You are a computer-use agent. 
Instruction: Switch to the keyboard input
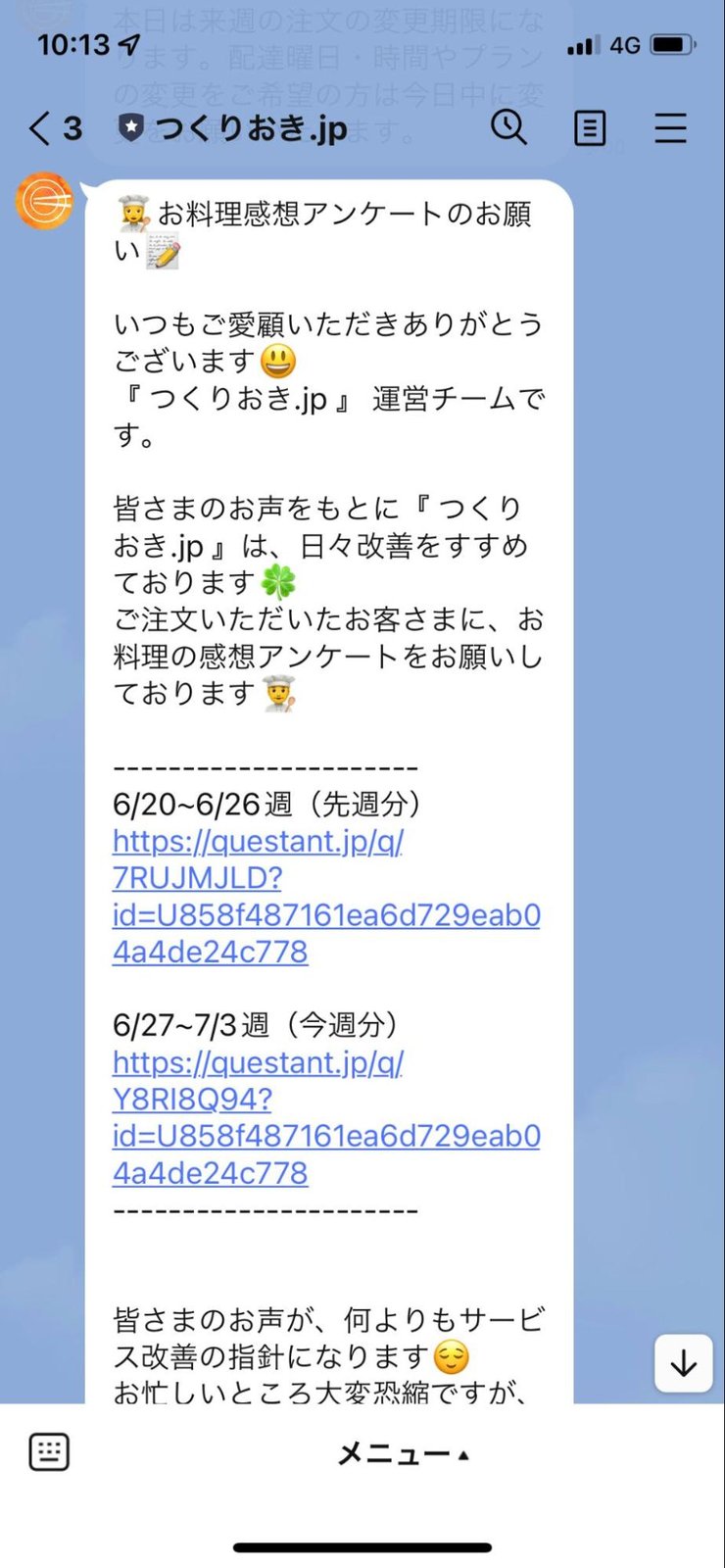[49, 1451]
